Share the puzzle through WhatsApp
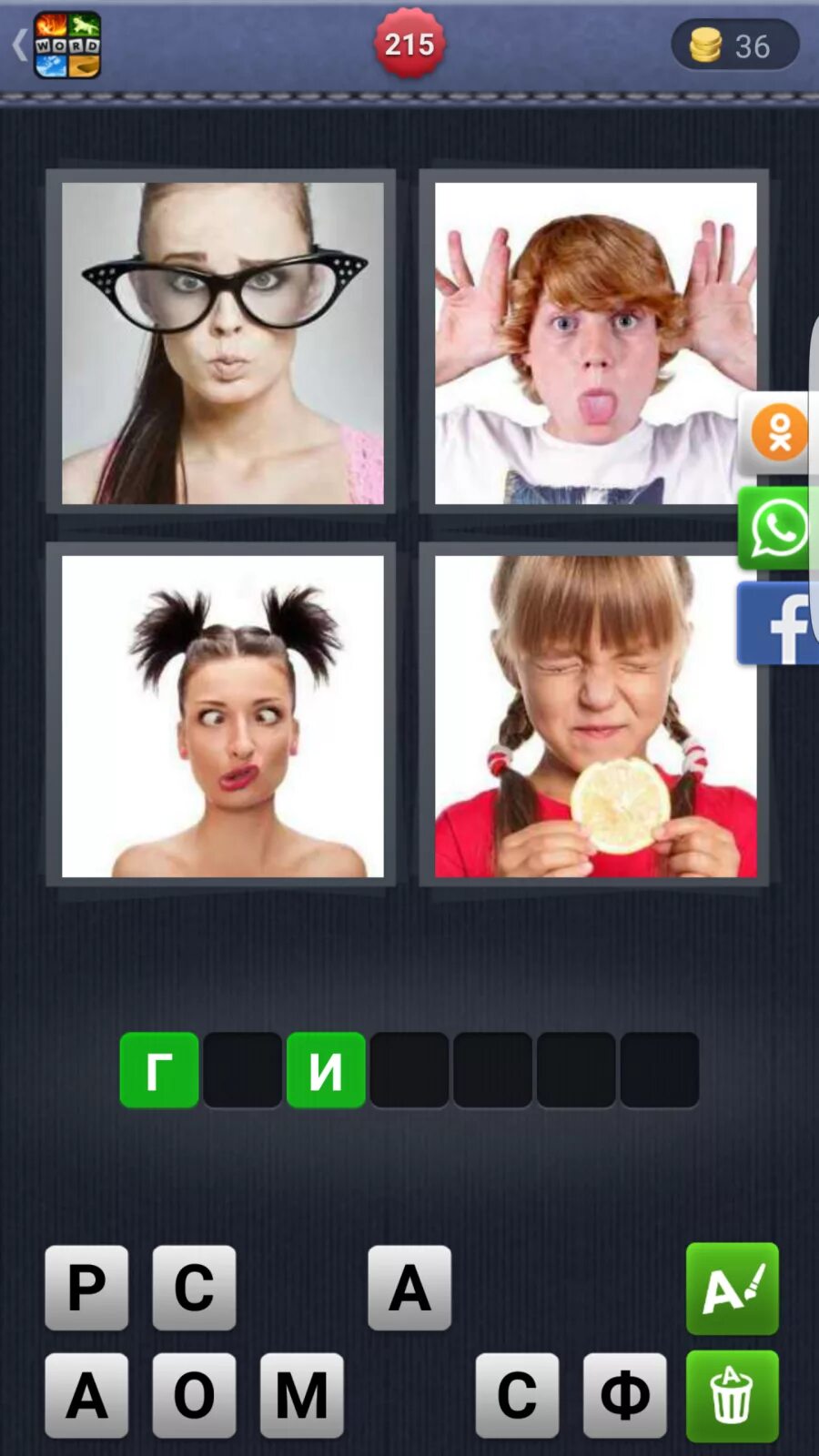The height and width of the screenshot is (1456, 819). click(x=777, y=529)
